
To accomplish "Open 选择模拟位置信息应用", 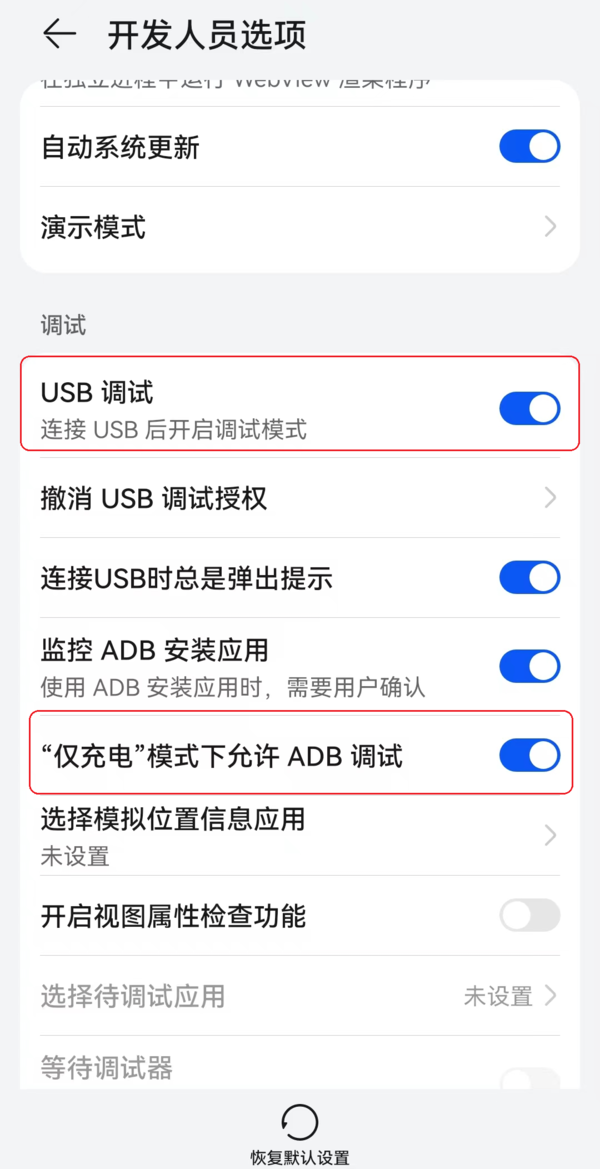I will click(300, 834).
